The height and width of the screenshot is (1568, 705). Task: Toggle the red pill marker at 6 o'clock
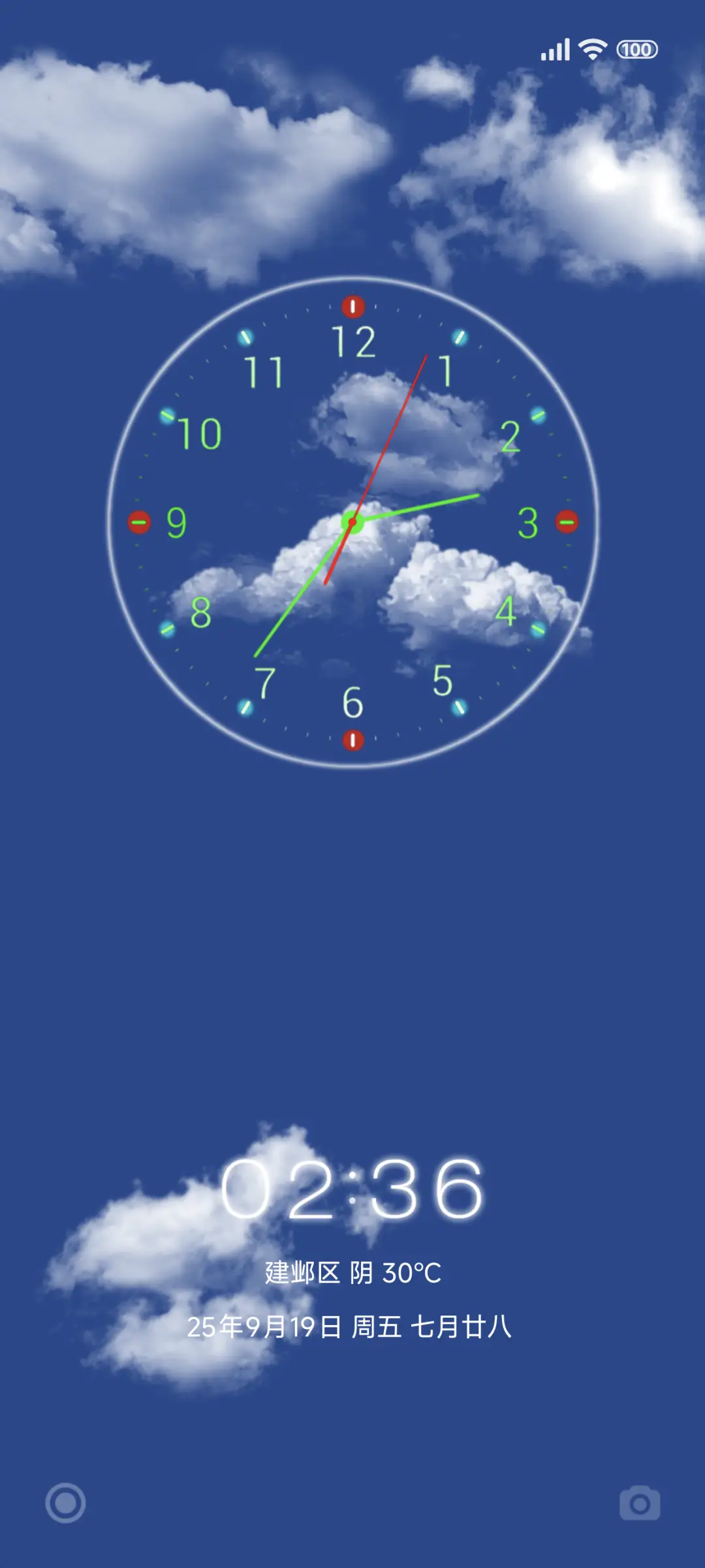[x=352, y=738]
